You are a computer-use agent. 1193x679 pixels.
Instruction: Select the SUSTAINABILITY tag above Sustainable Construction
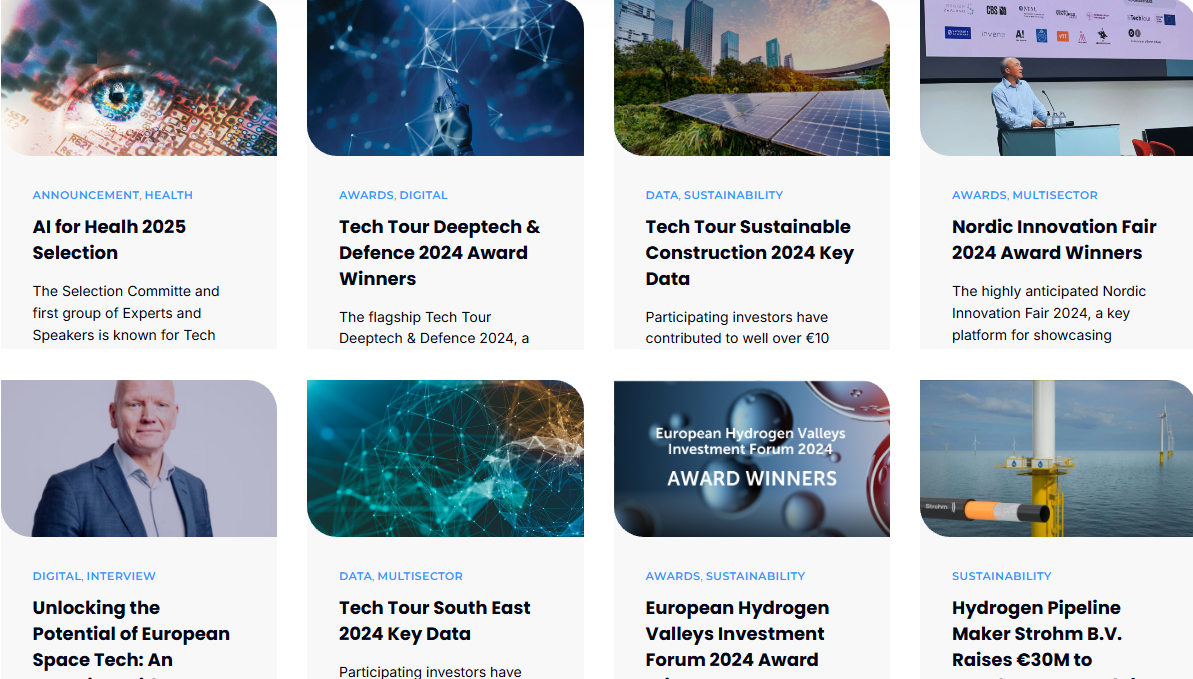tap(733, 195)
